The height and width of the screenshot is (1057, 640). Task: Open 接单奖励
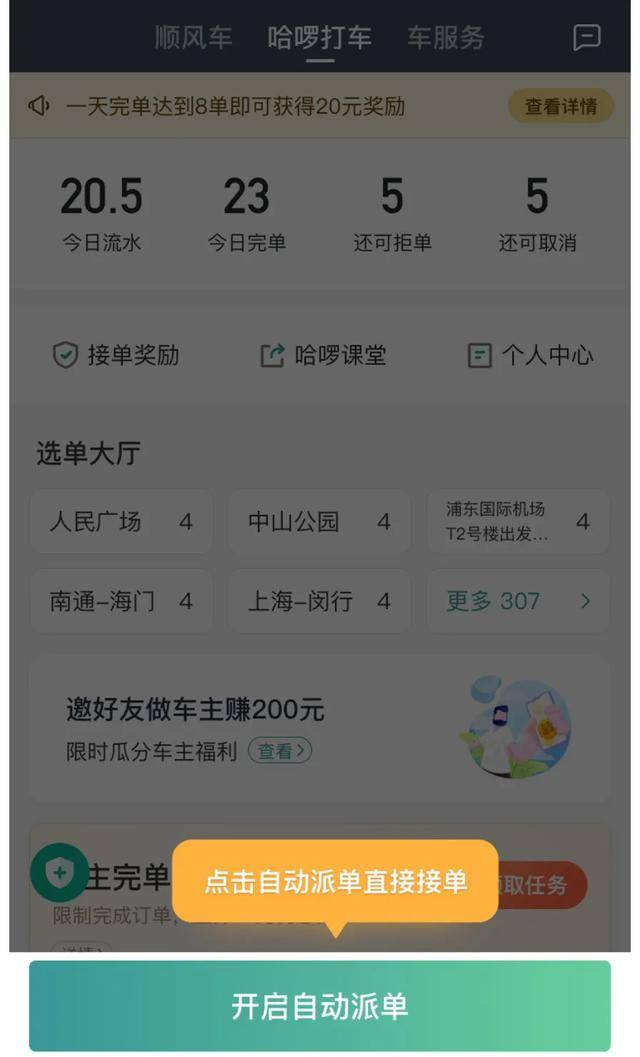pyautogui.click(x=116, y=355)
